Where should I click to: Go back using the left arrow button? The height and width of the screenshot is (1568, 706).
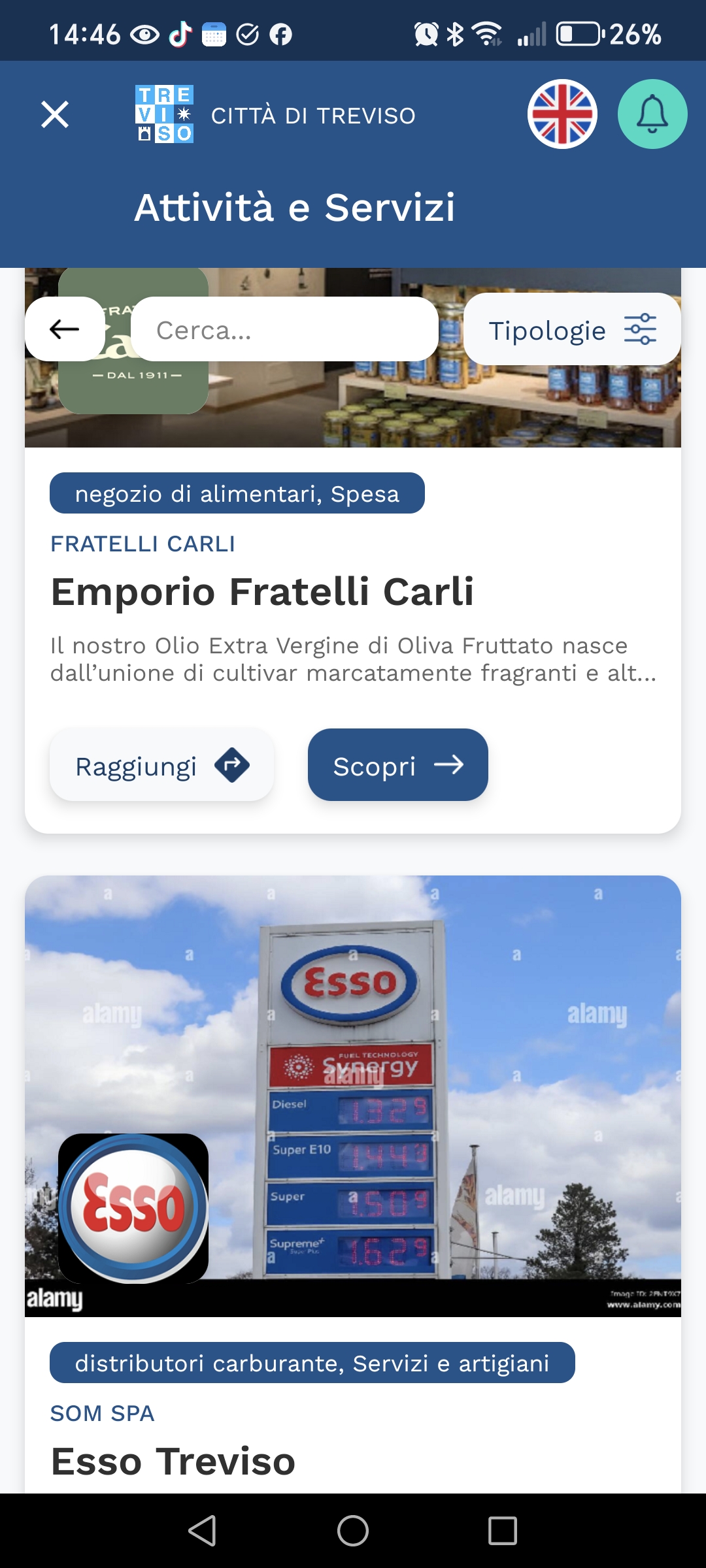point(64,329)
